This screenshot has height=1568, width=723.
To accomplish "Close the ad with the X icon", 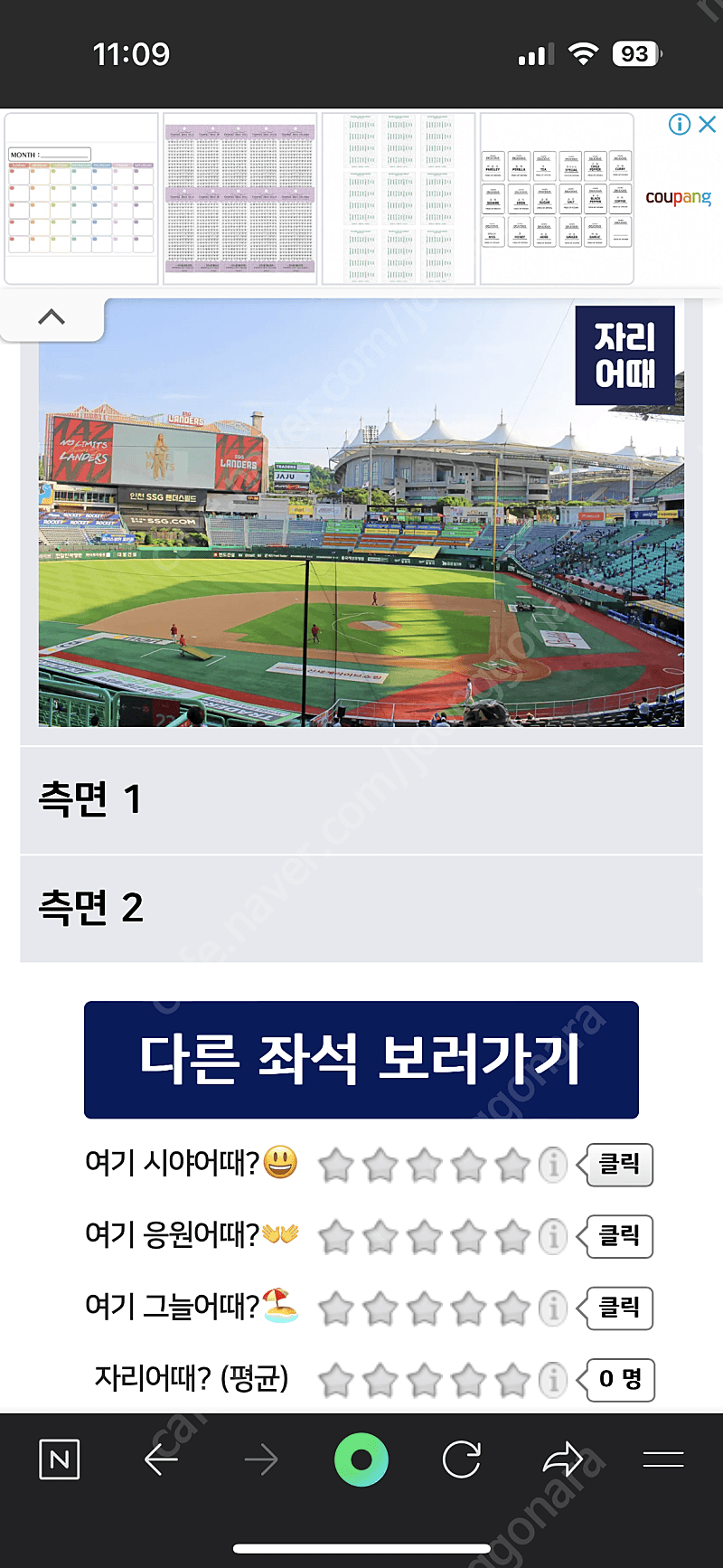I will click(x=708, y=125).
